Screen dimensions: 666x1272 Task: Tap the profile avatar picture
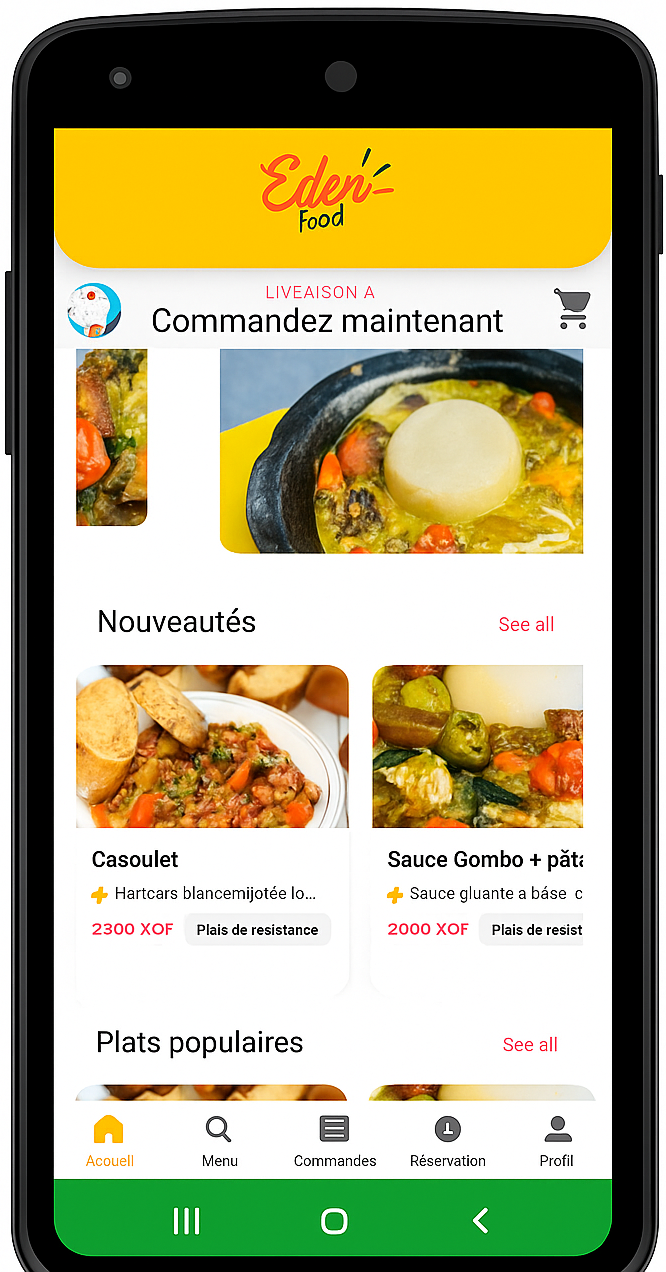94,310
